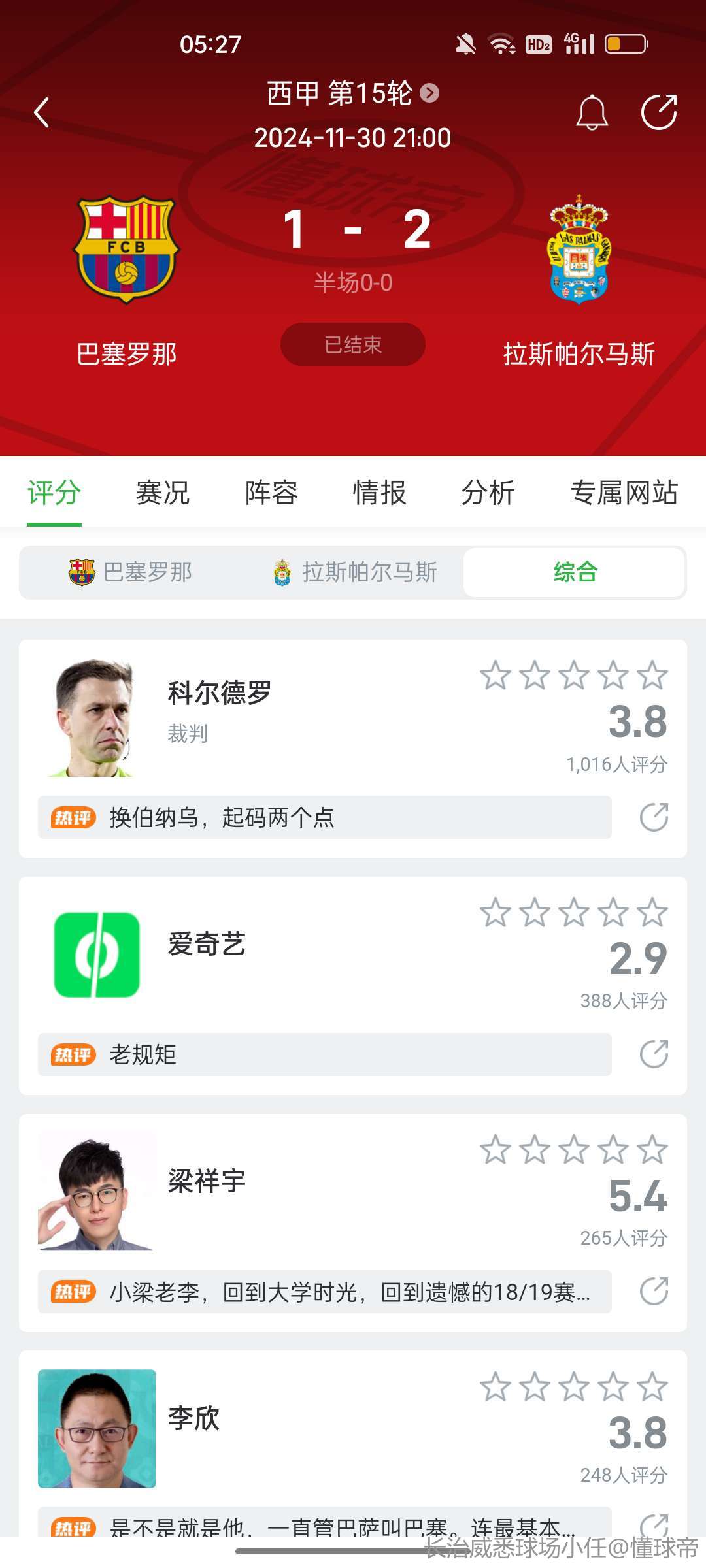Select the 专属网站 tab
706x1568 pixels.
[x=624, y=493]
